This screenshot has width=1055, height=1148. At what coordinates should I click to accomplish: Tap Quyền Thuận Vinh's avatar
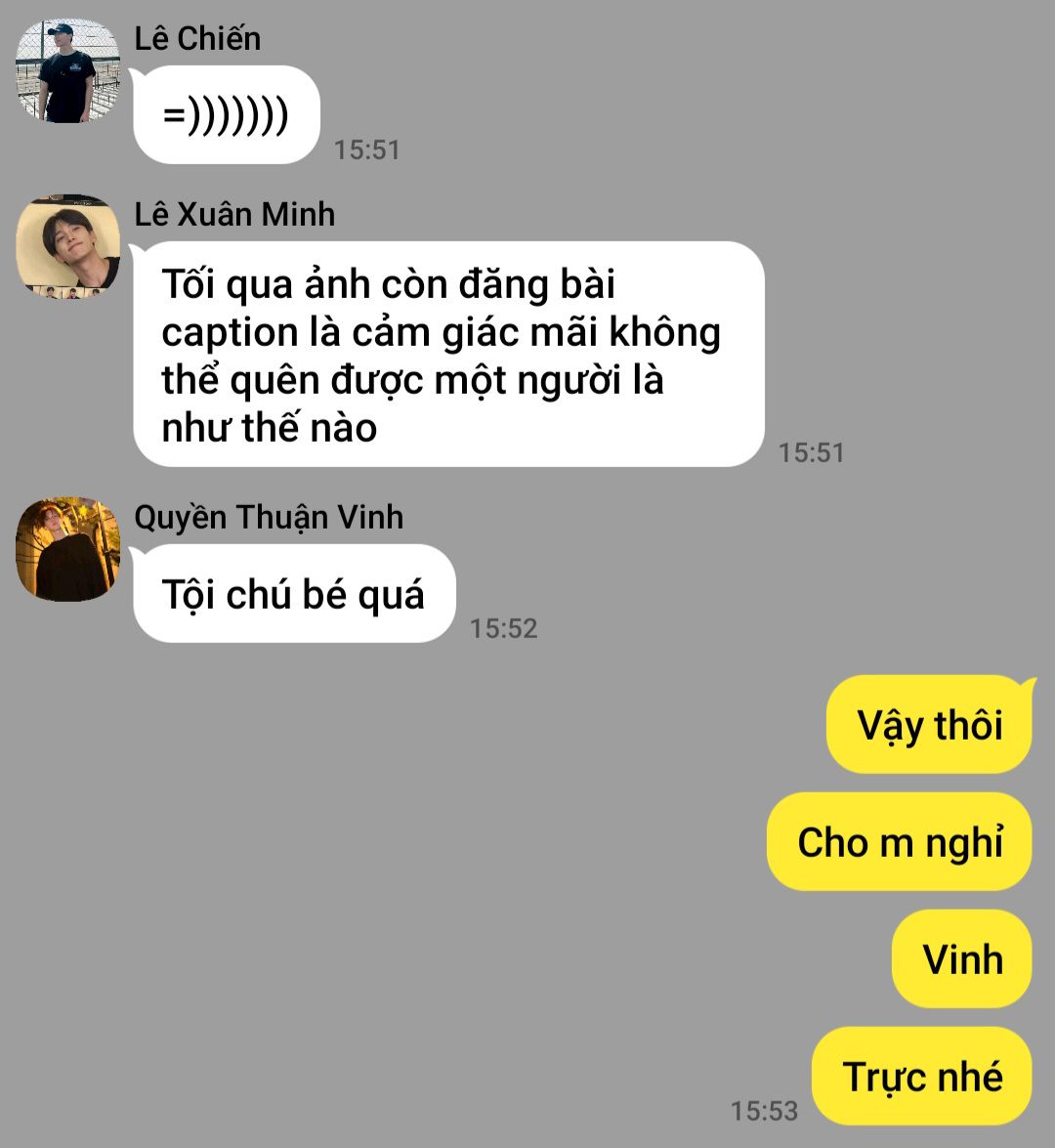click(x=67, y=549)
